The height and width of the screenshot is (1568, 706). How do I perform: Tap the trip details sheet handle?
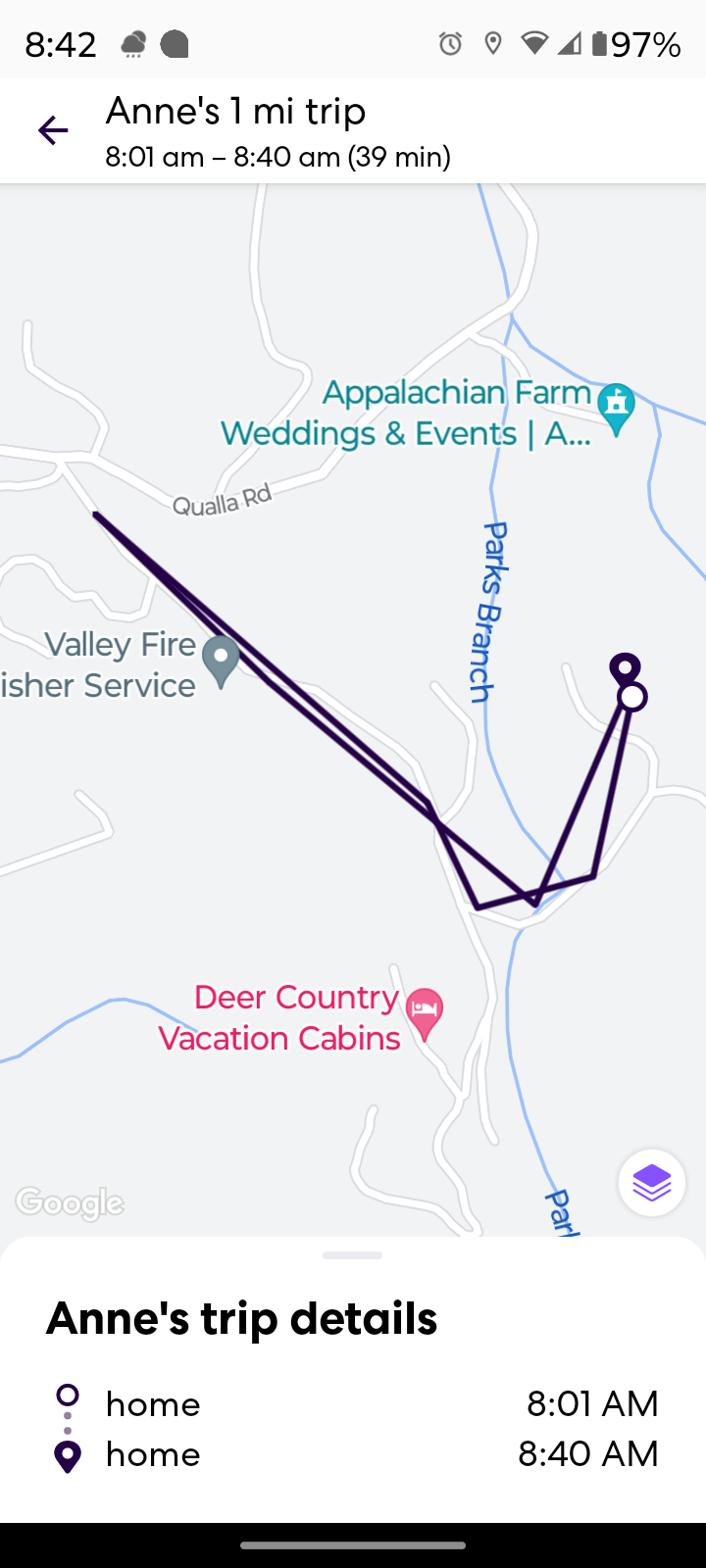point(352,1255)
